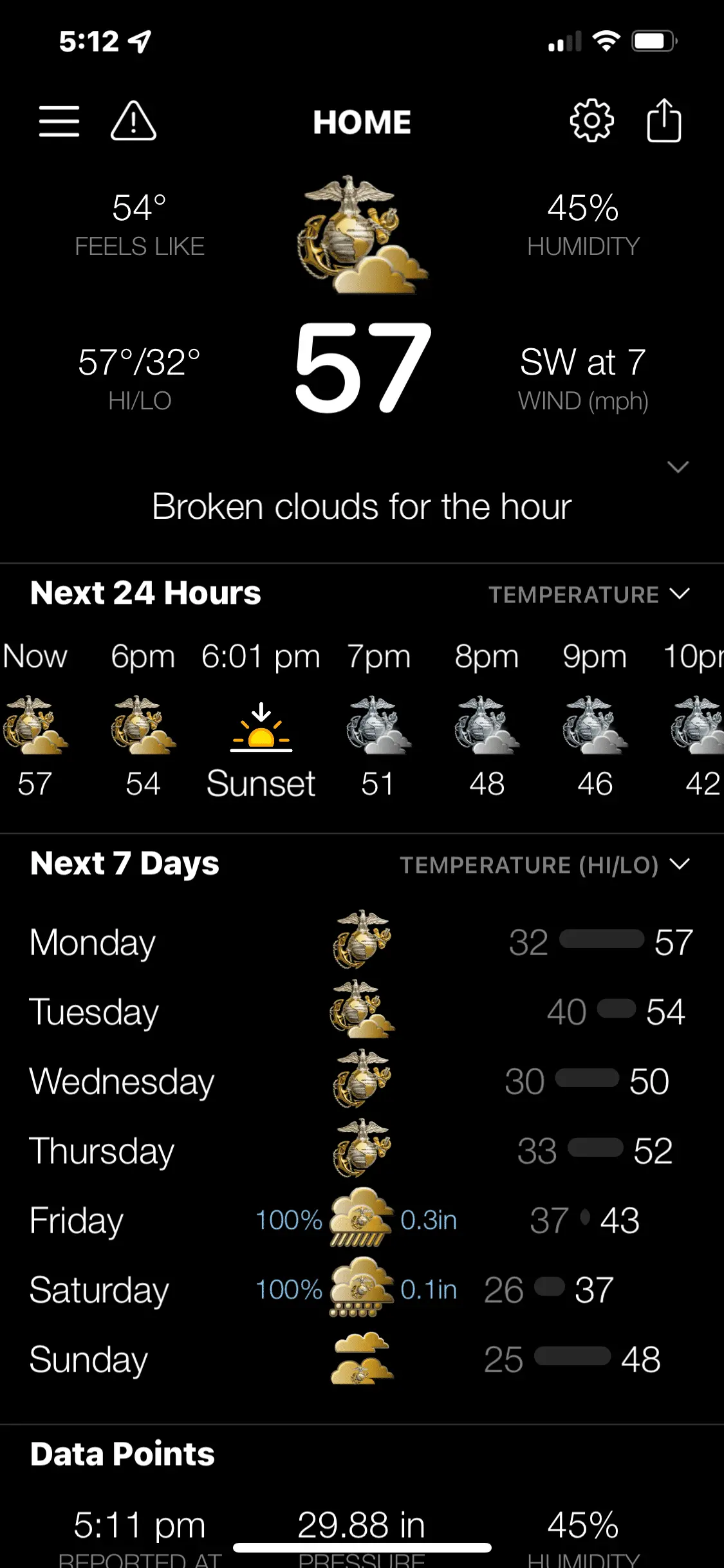Open the hamburger menu
Screen dimensions: 724x1568
tap(59, 122)
